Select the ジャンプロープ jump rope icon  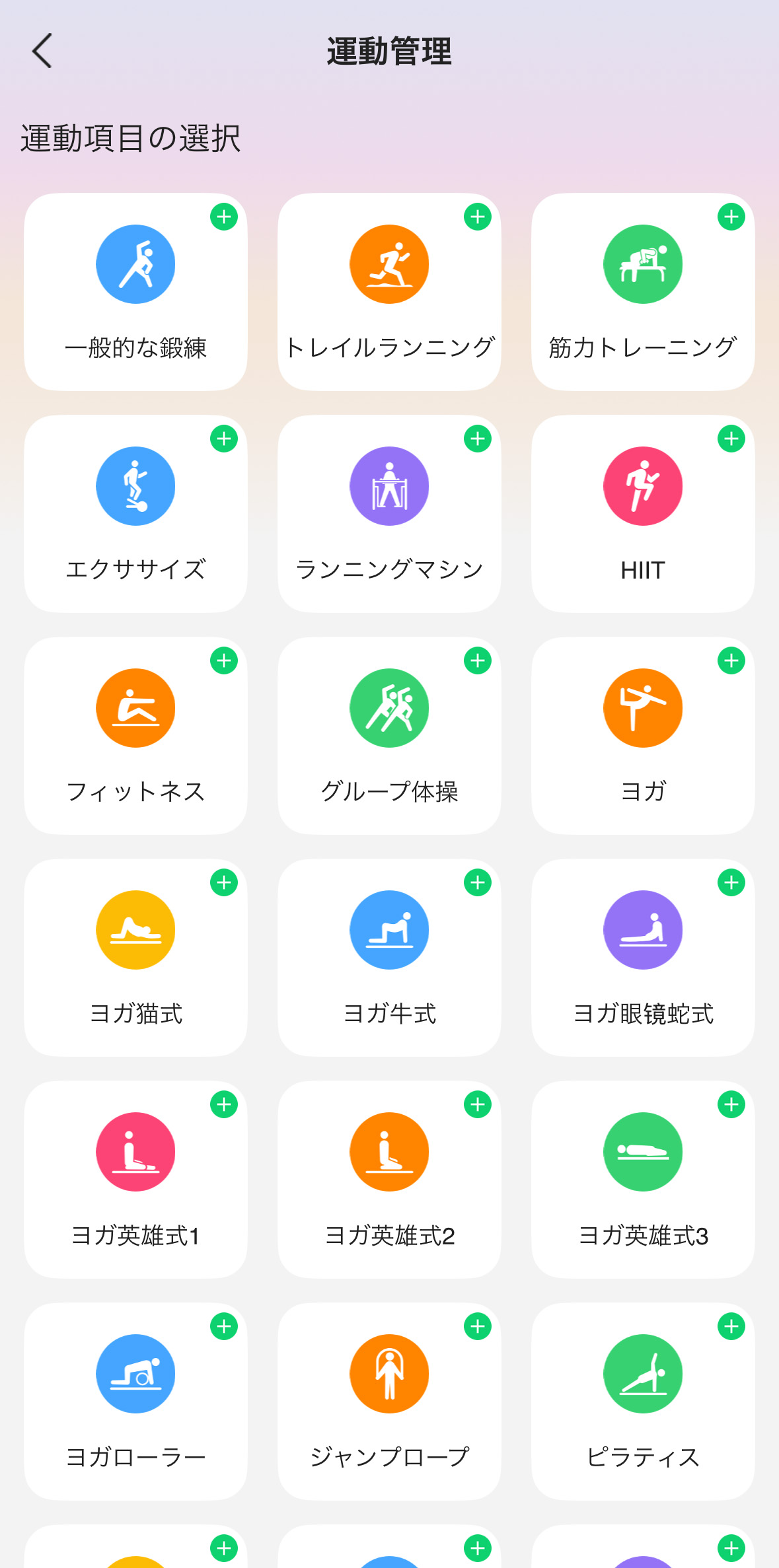(x=389, y=1373)
